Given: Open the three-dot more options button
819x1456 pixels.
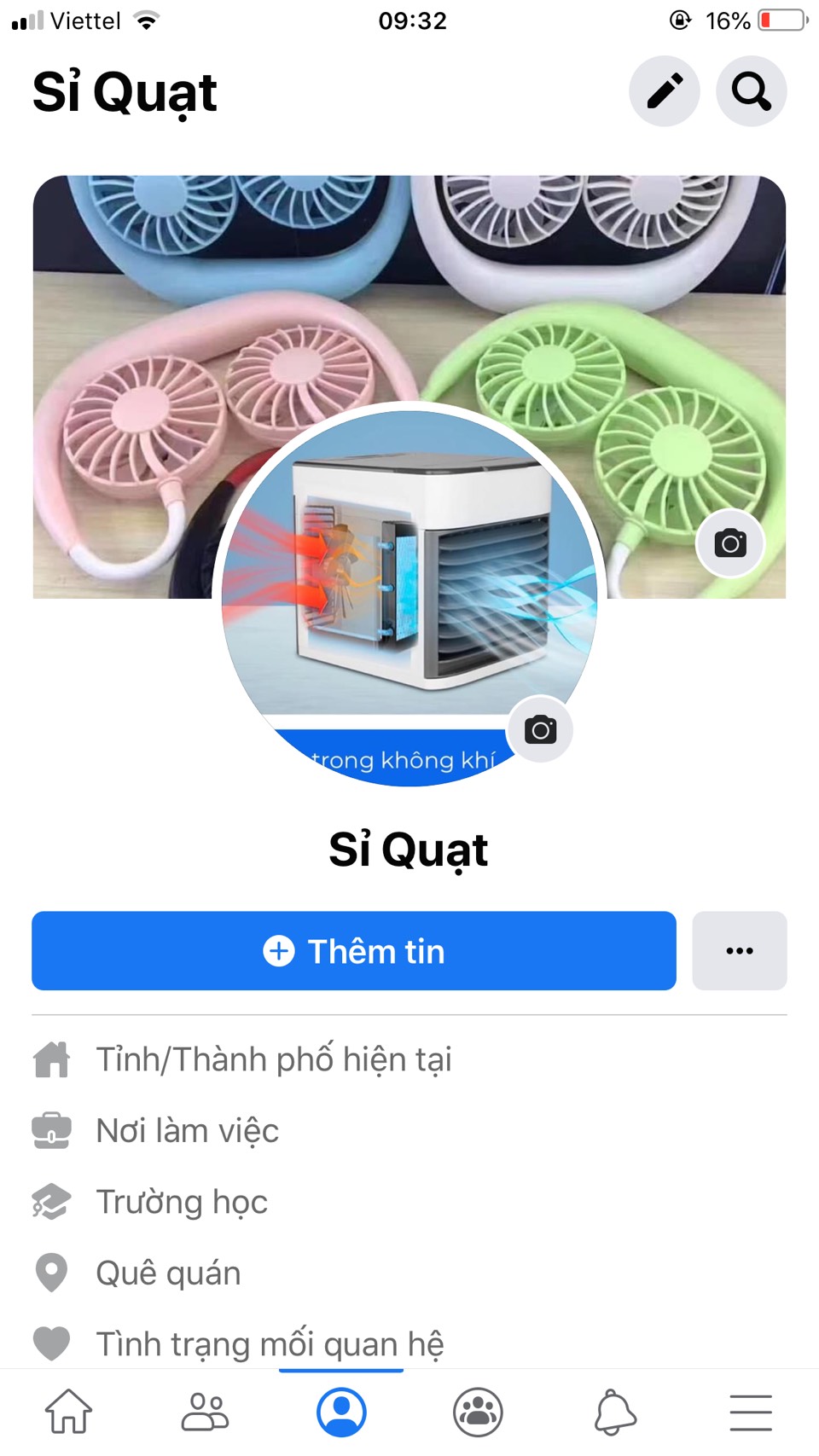Looking at the screenshot, I should click(739, 950).
